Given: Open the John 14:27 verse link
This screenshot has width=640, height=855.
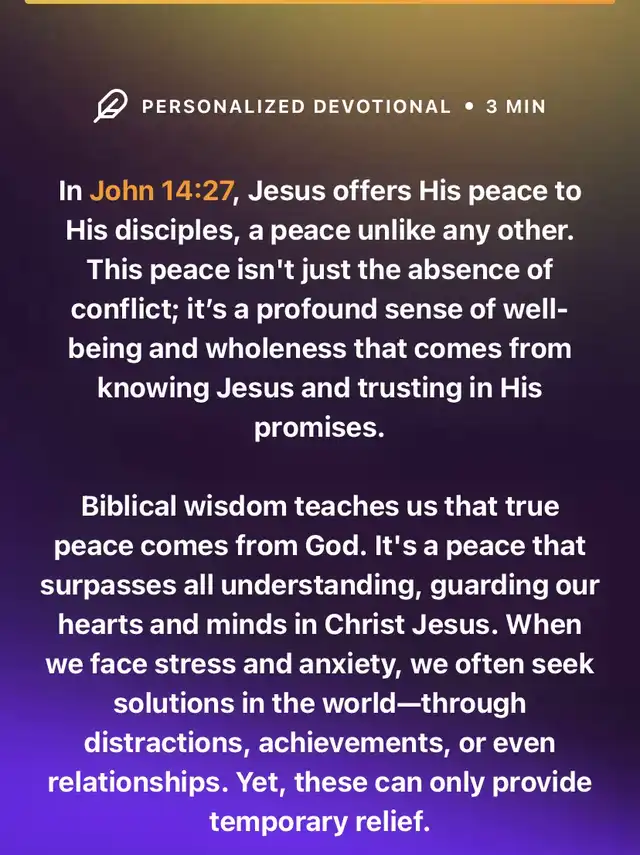Looking at the screenshot, I should (160, 192).
